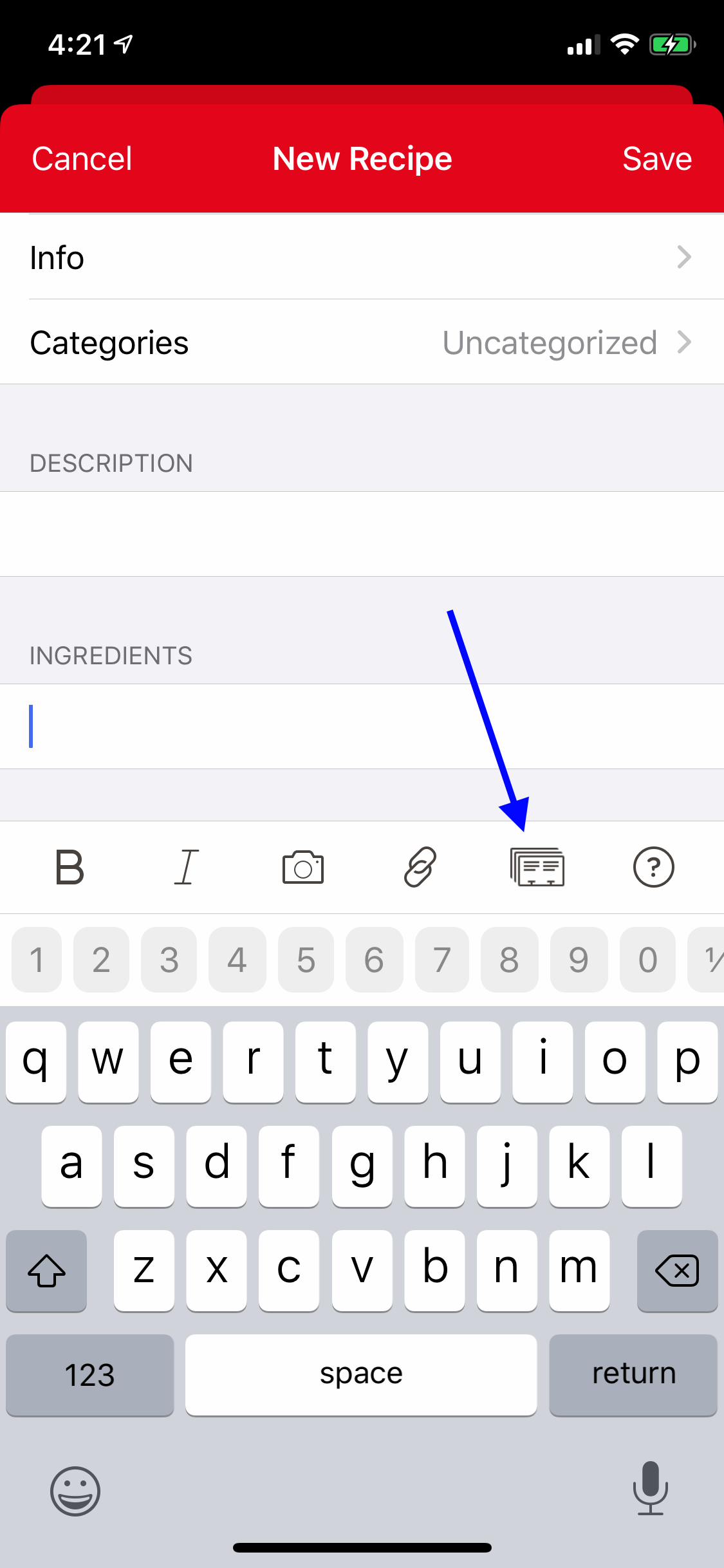Image resolution: width=724 pixels, height=1568 pixels.
Task: Insert a link with the chain icon
Action: pyautogui.click(x=420, y=867)
